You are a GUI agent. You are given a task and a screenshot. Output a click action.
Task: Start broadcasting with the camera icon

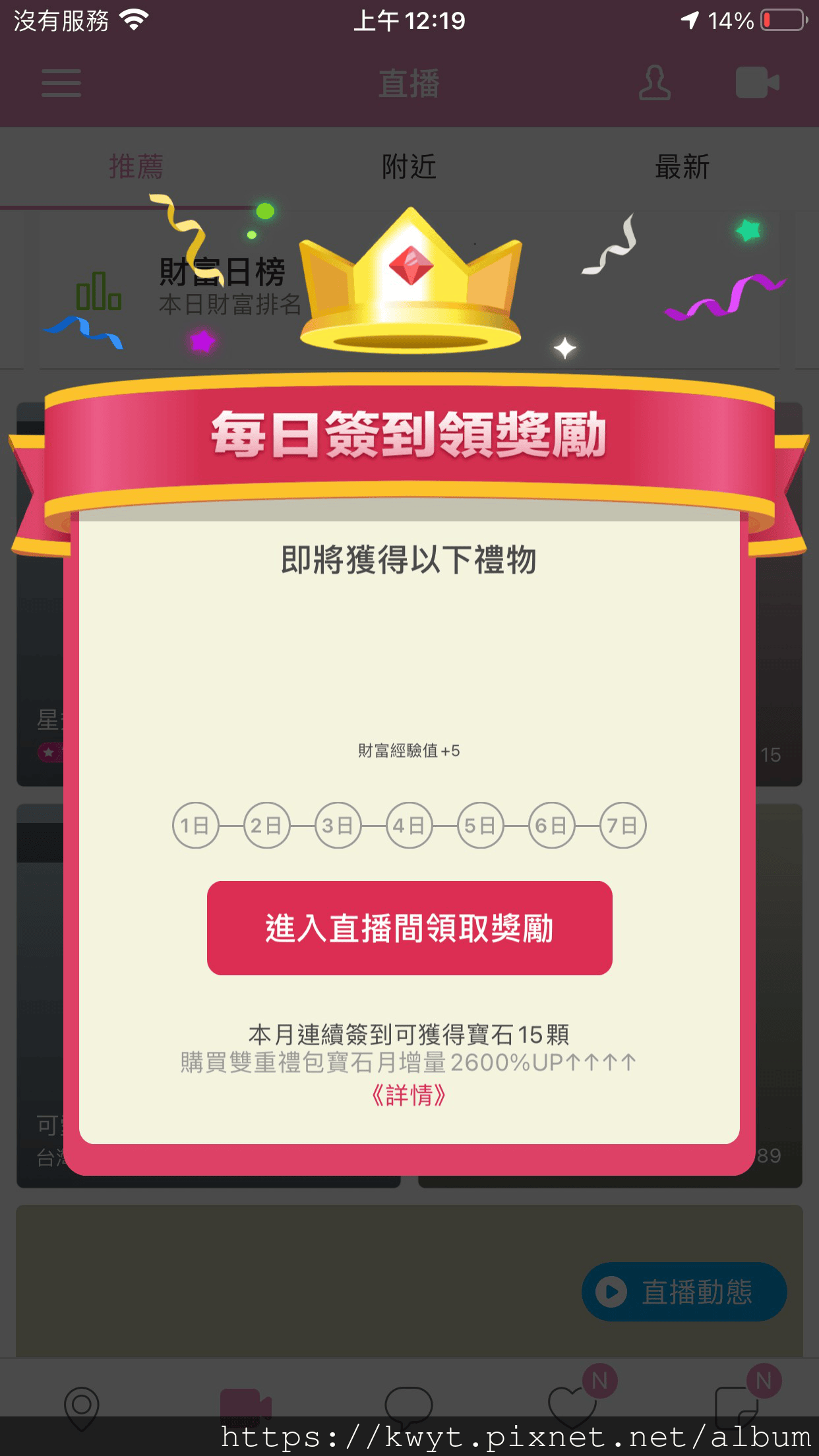coord(757,83)
